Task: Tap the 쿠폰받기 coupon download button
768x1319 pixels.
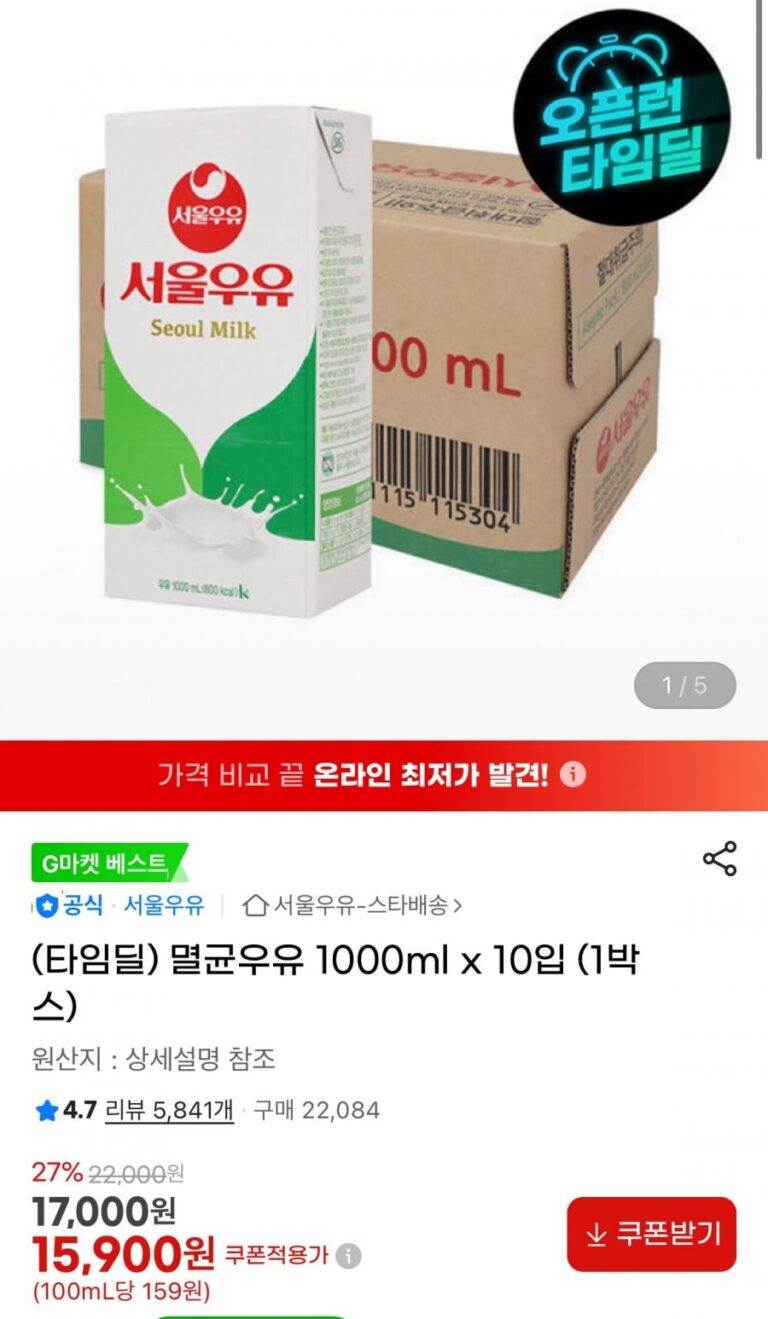Action: (x=651, y=1234)
